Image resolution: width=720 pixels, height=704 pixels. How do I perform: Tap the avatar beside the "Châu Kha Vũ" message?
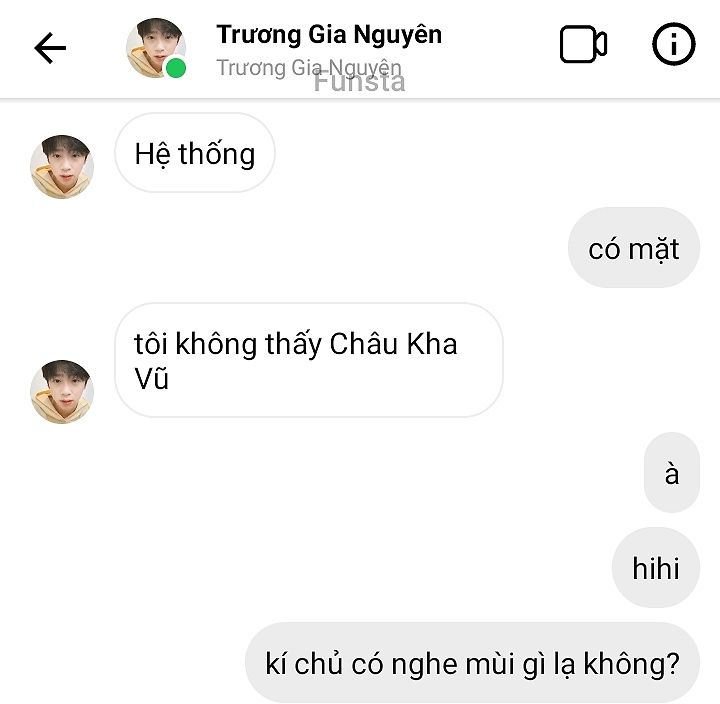(62, 391)
